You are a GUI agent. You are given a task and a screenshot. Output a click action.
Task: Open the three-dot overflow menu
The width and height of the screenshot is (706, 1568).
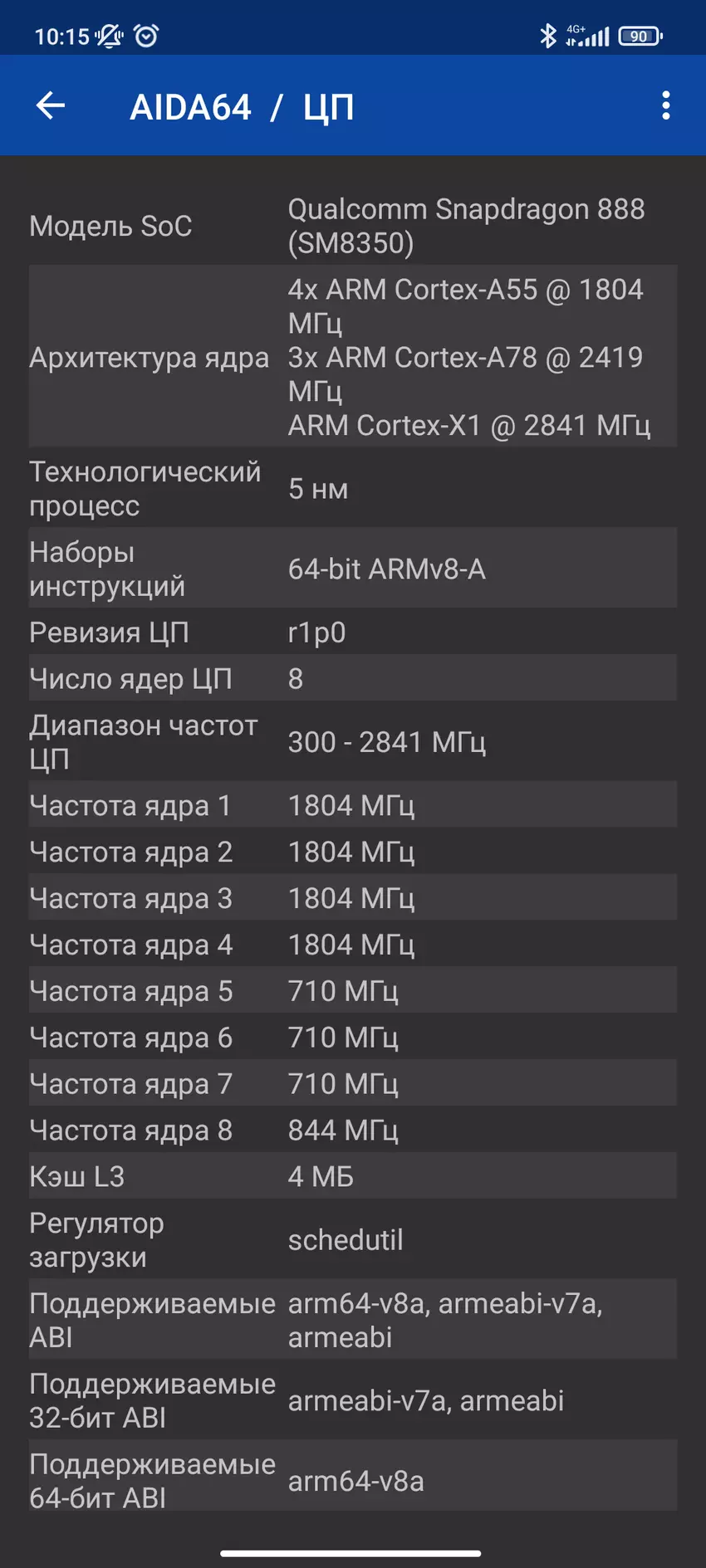coord(665,105)
